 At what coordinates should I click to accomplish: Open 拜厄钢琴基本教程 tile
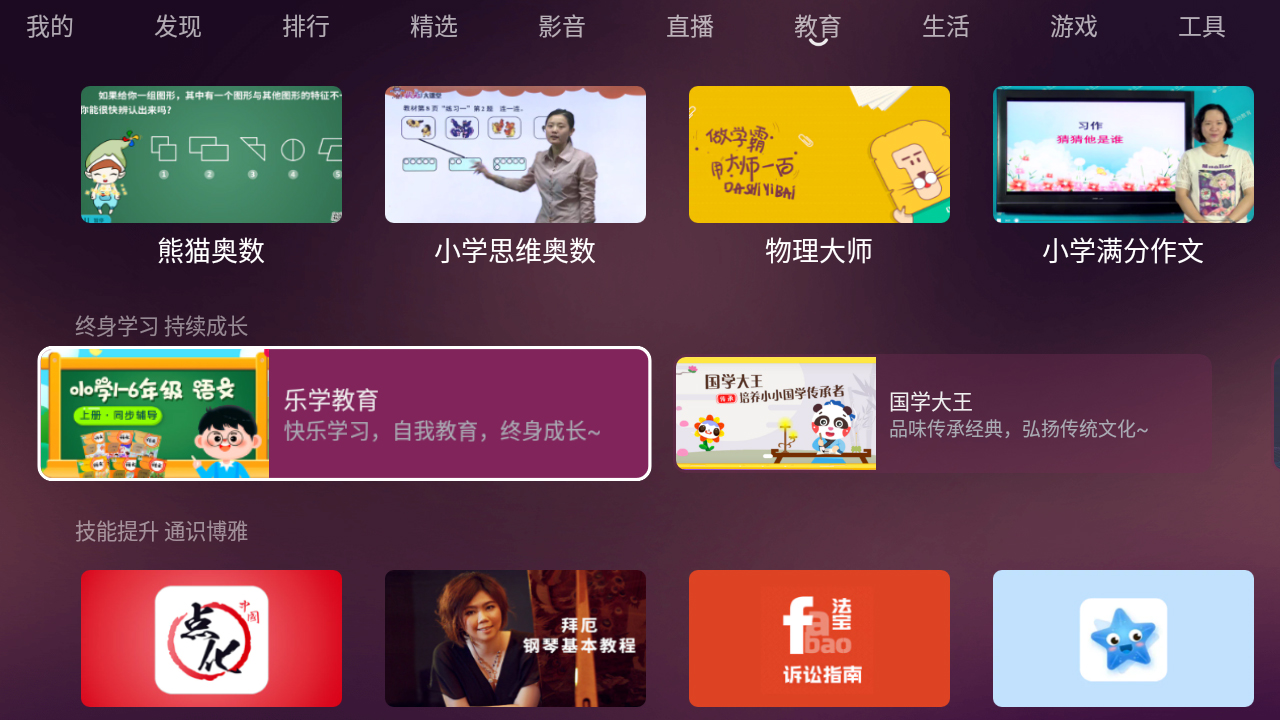[515, 638]
